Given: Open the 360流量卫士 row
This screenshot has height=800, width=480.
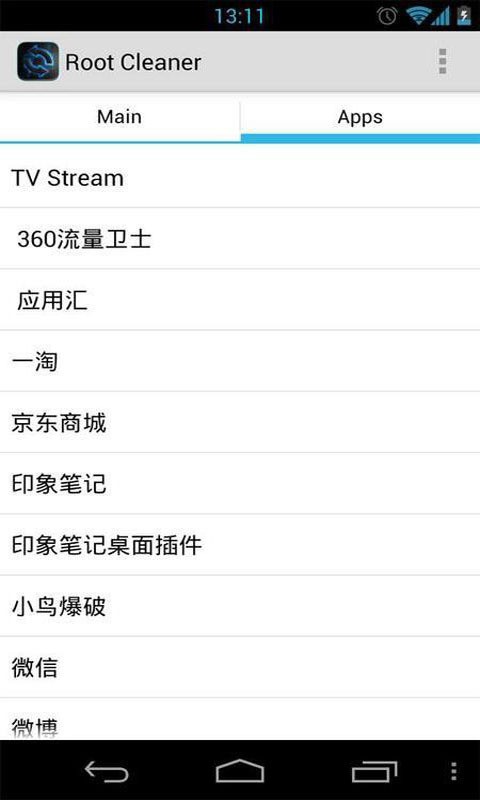Looking at the screenshot, I should coord(240,239).
